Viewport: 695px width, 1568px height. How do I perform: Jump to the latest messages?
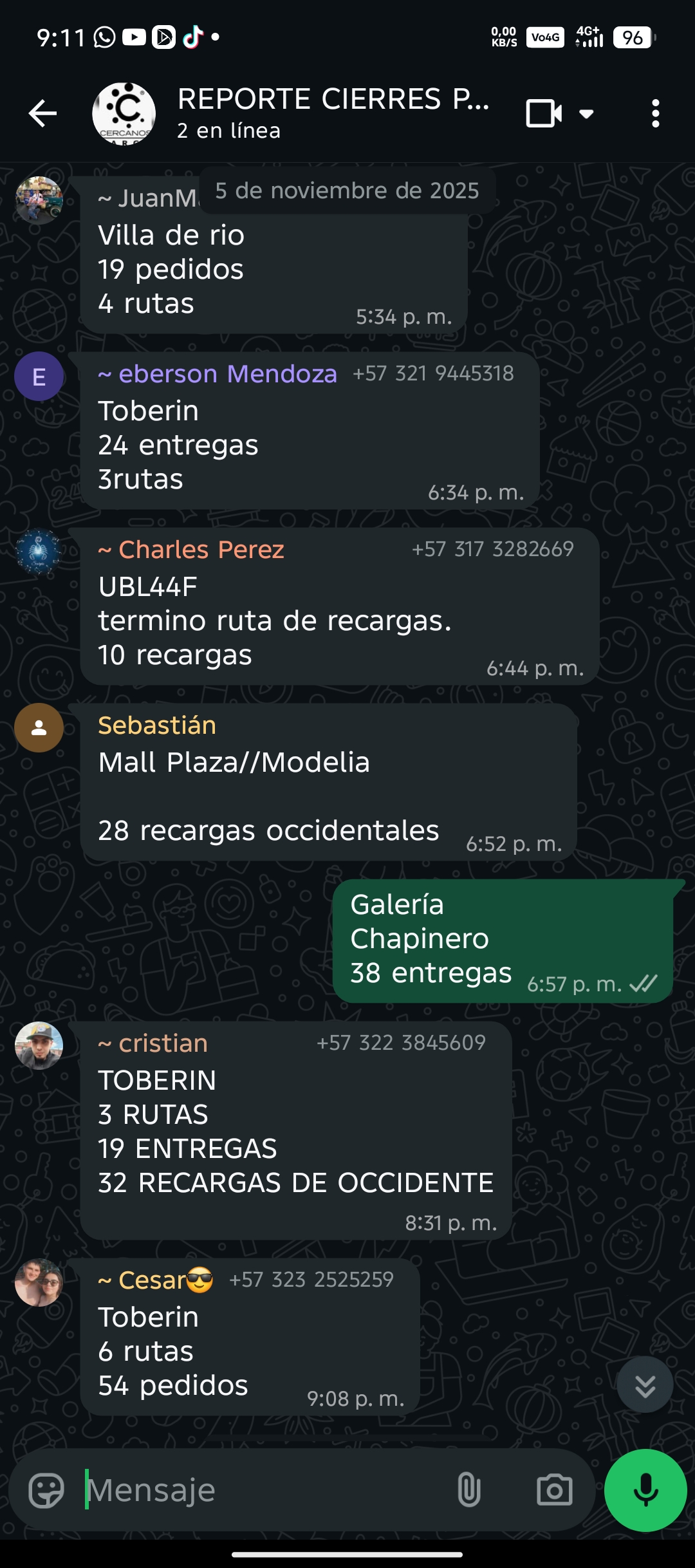pyautogui.click(x=645, y=1385)
